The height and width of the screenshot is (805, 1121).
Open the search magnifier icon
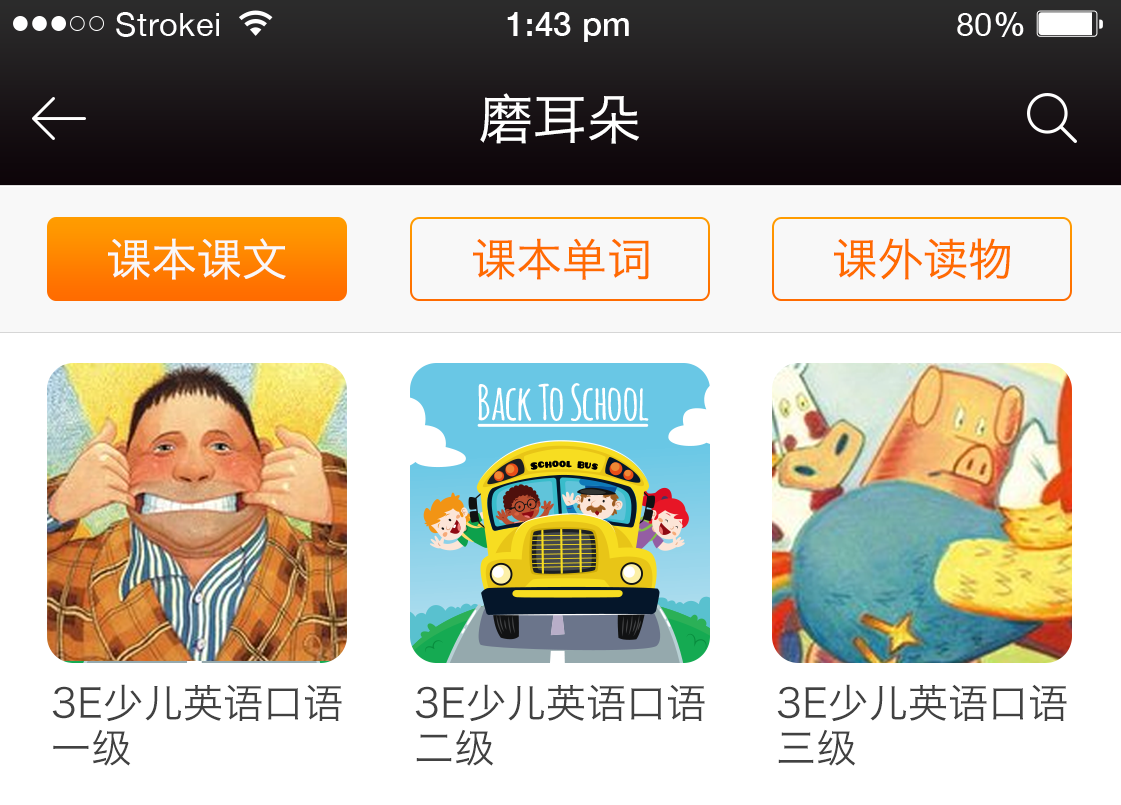1051,119
